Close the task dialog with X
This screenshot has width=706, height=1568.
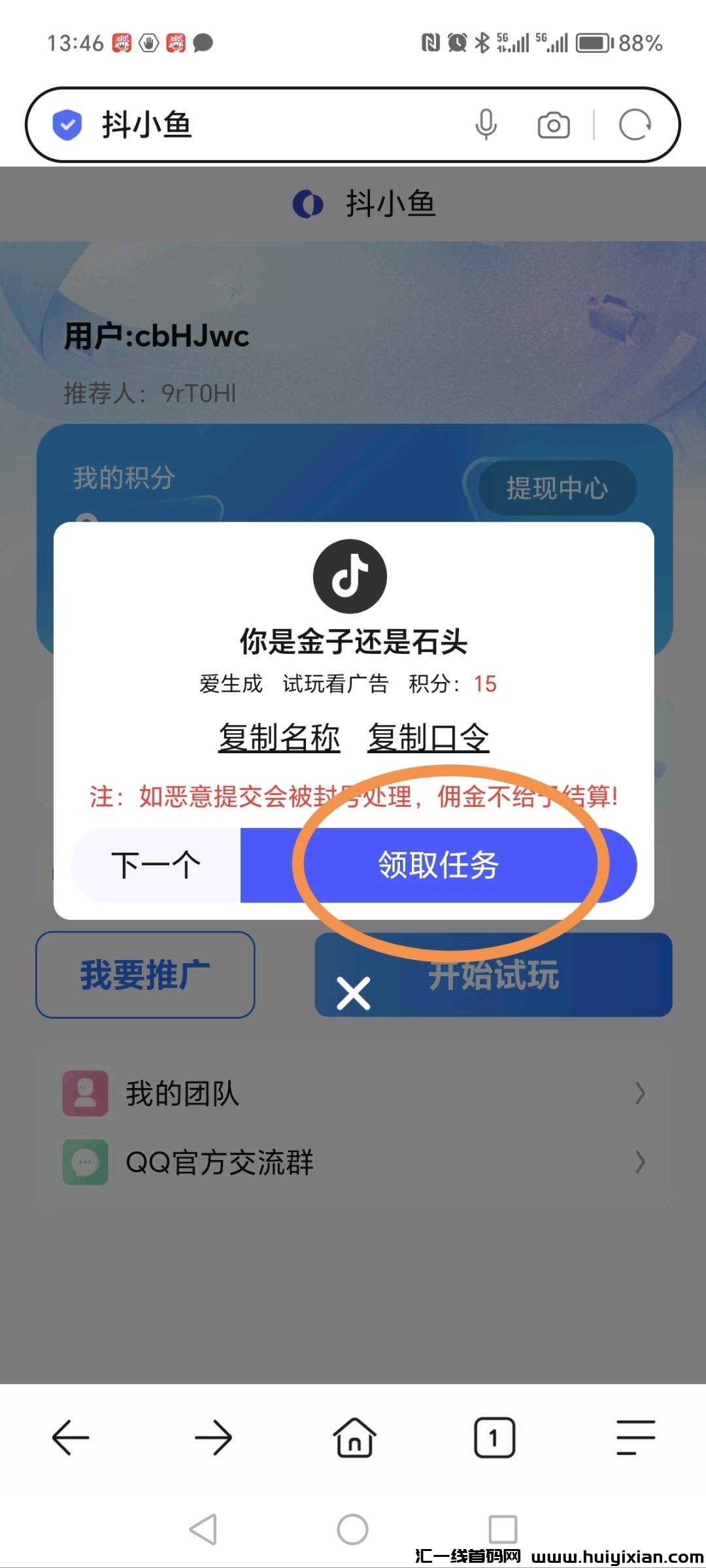353,993
